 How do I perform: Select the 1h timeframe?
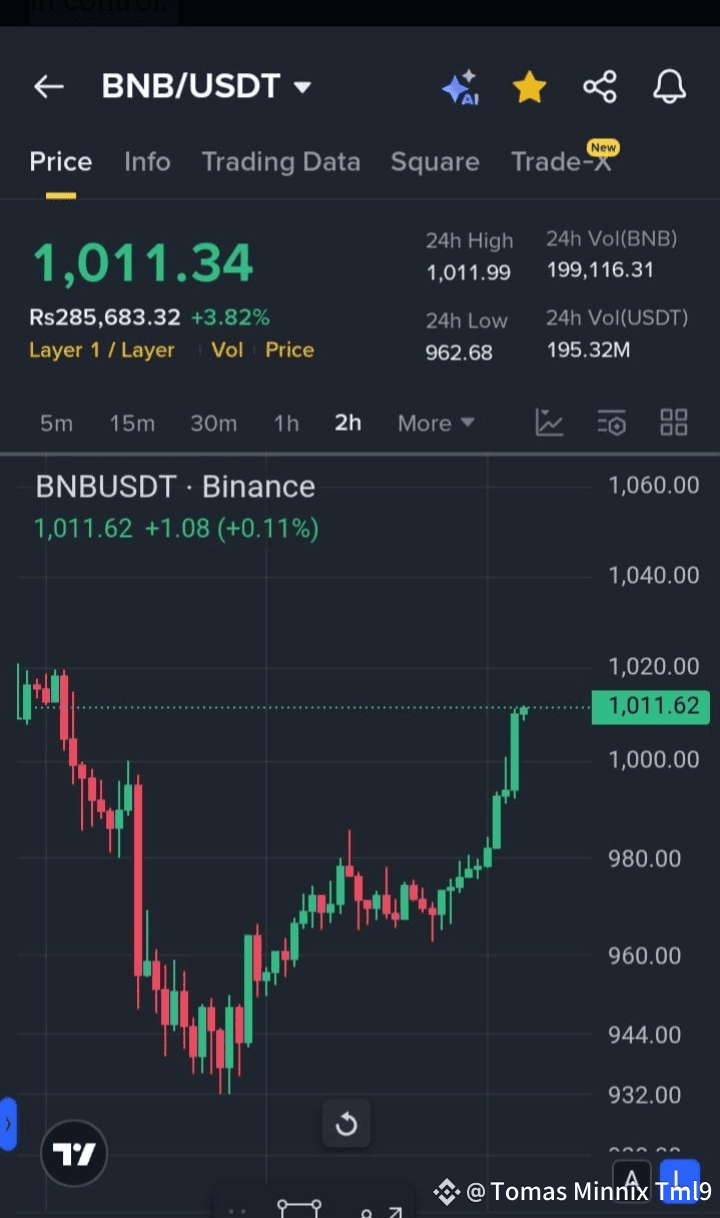click(x=286, y=423)
